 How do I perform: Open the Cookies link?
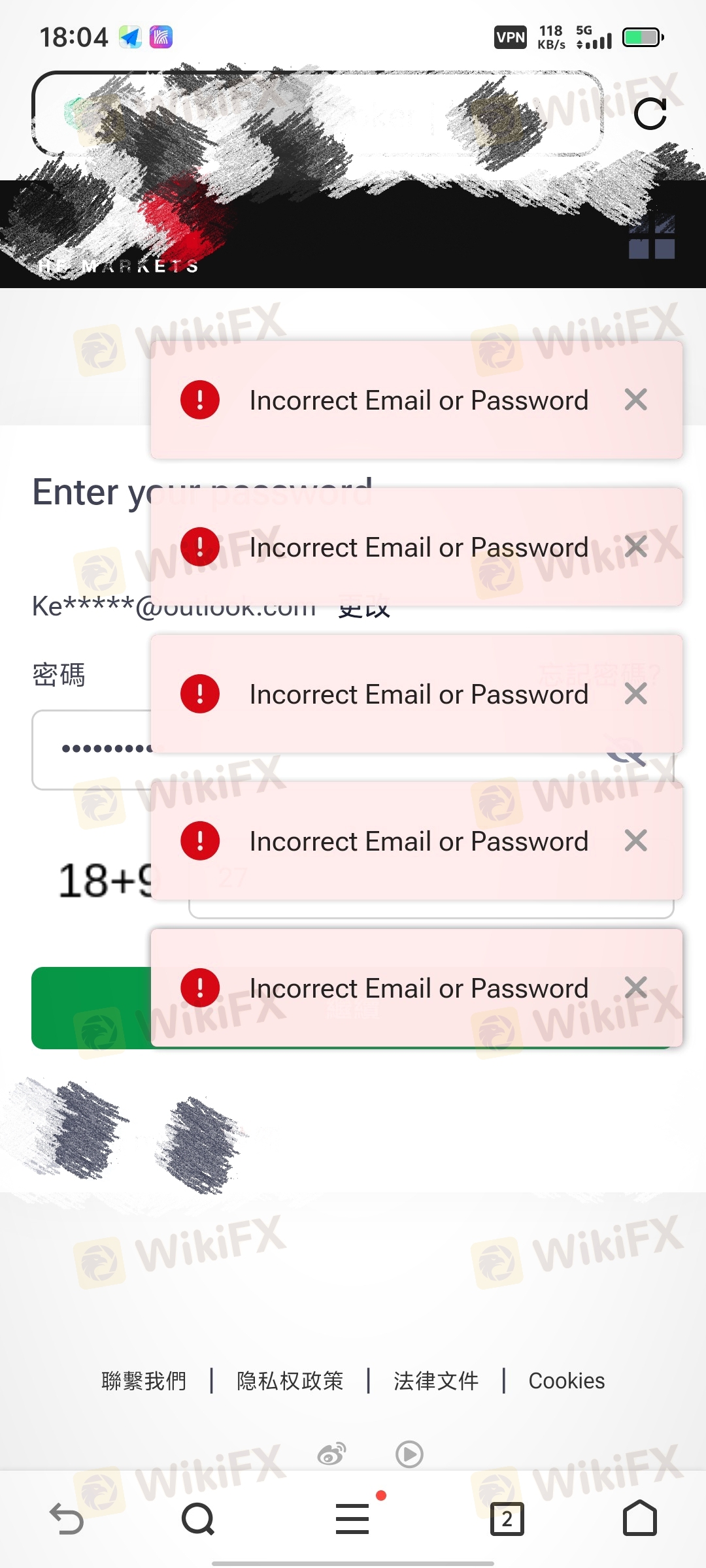[566, 1381]
